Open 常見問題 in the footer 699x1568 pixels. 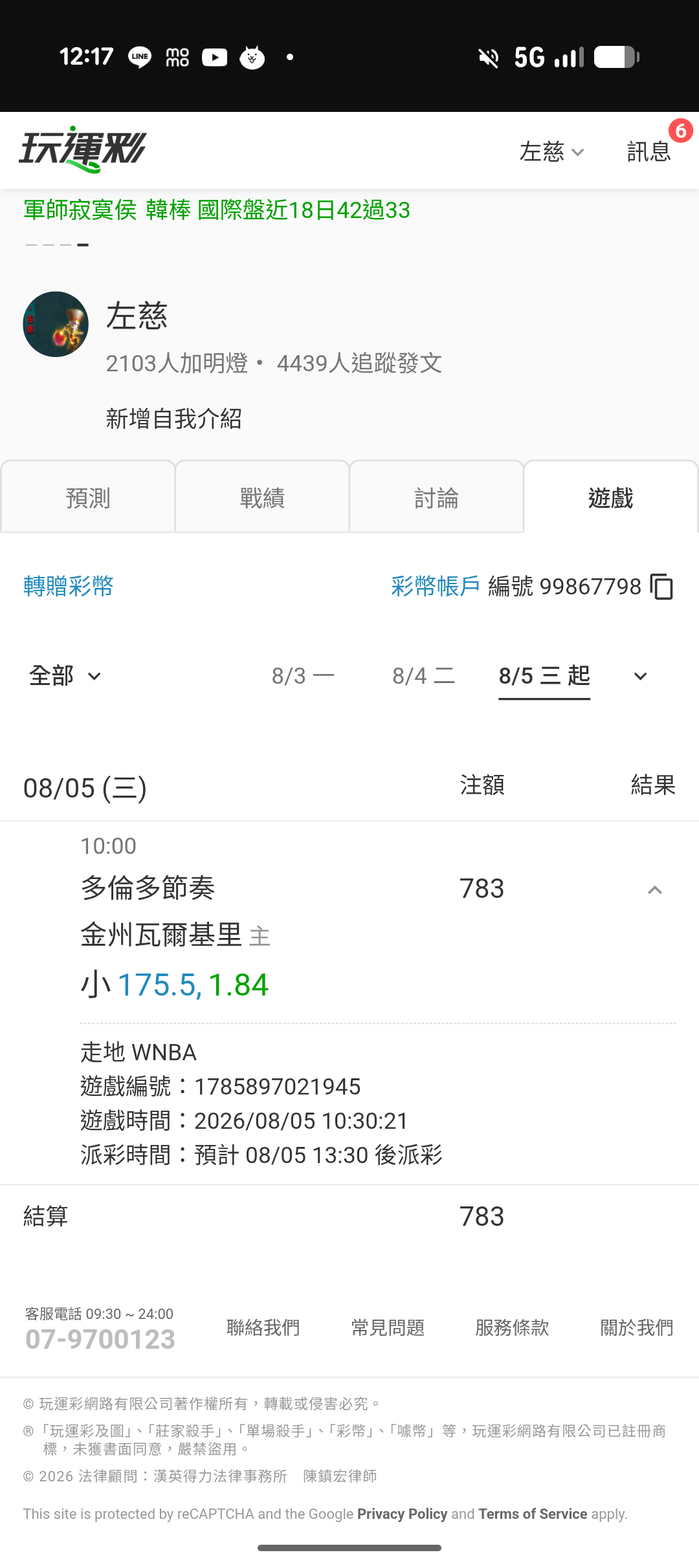[388, 1327]
